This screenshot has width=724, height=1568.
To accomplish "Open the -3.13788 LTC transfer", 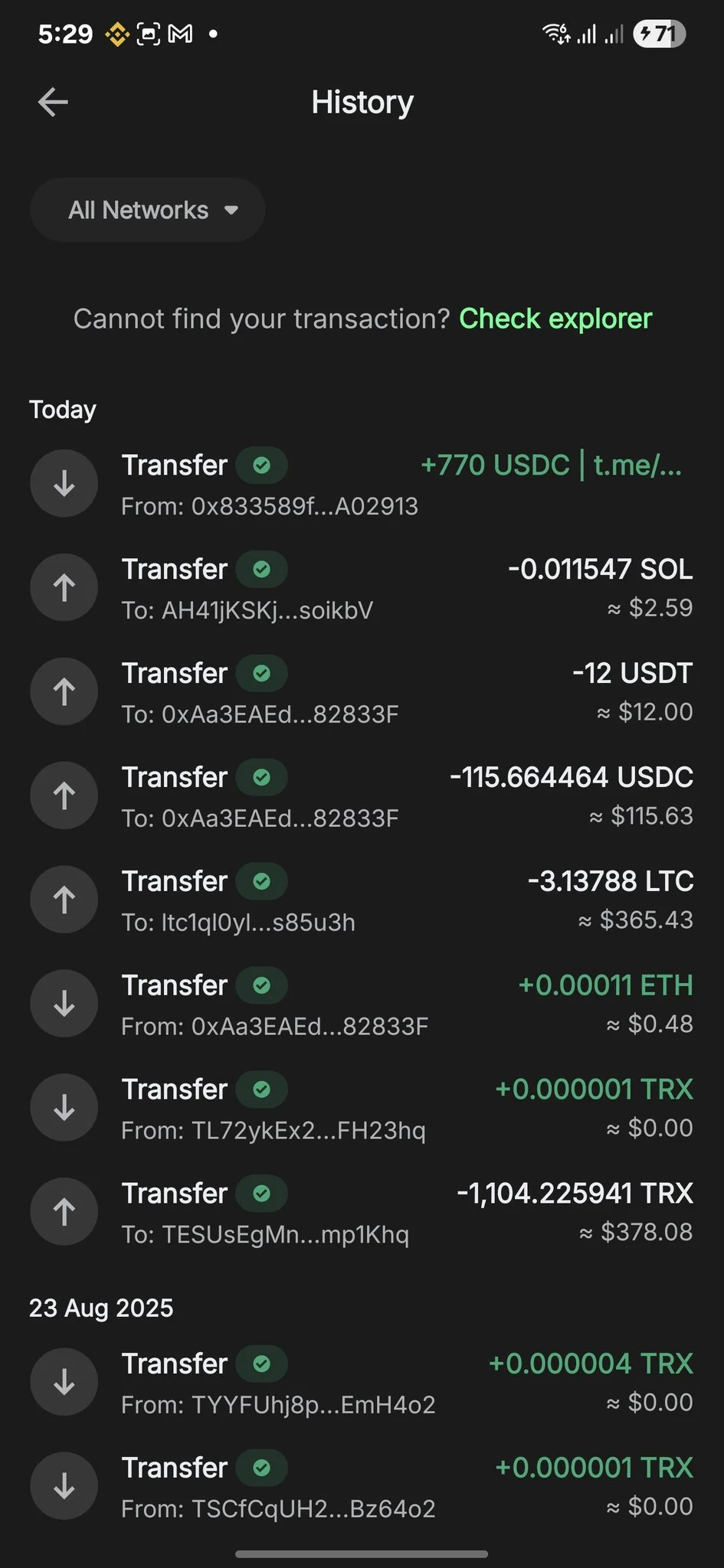I will click(x=362, y=900).
